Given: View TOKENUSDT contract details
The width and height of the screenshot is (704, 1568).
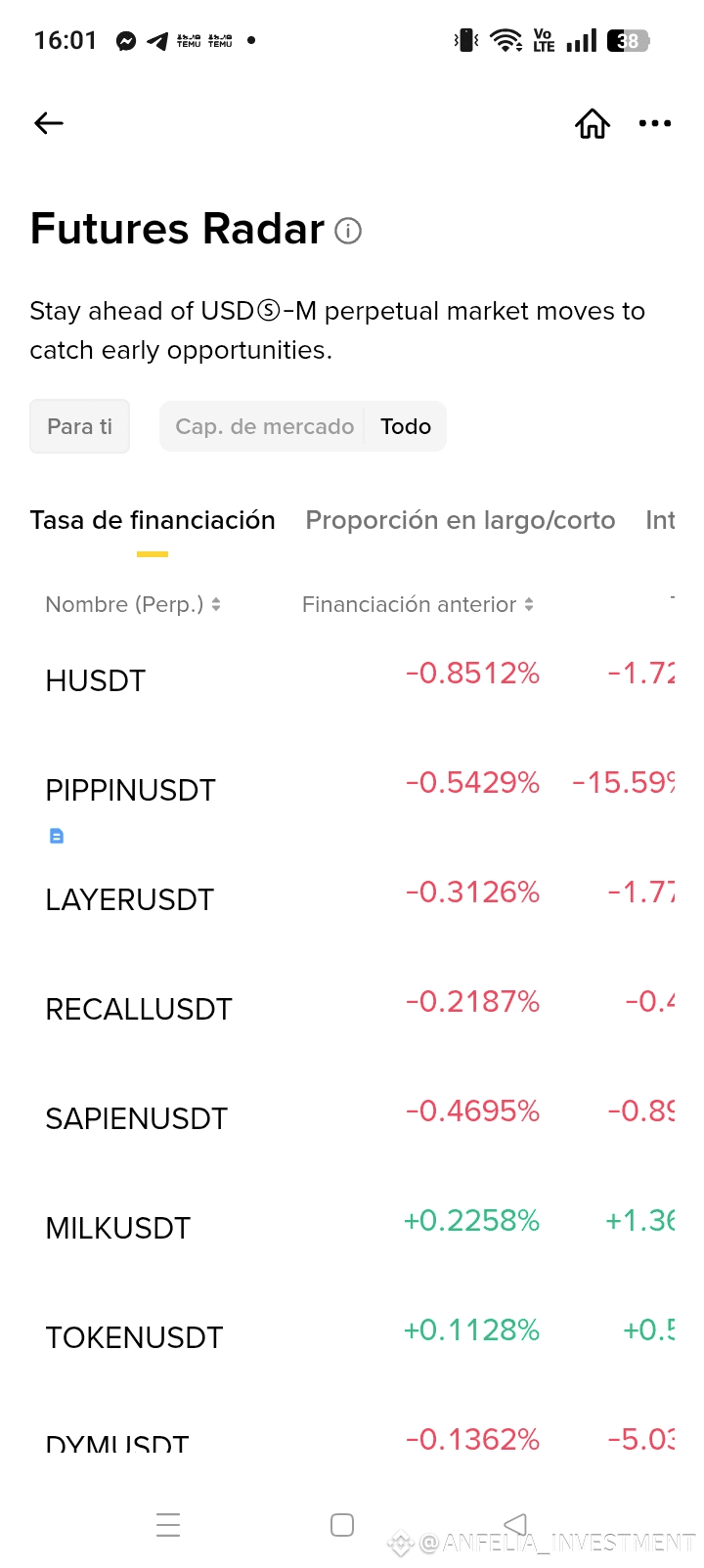Looking at the screenshot, I should pos(135,1338).
